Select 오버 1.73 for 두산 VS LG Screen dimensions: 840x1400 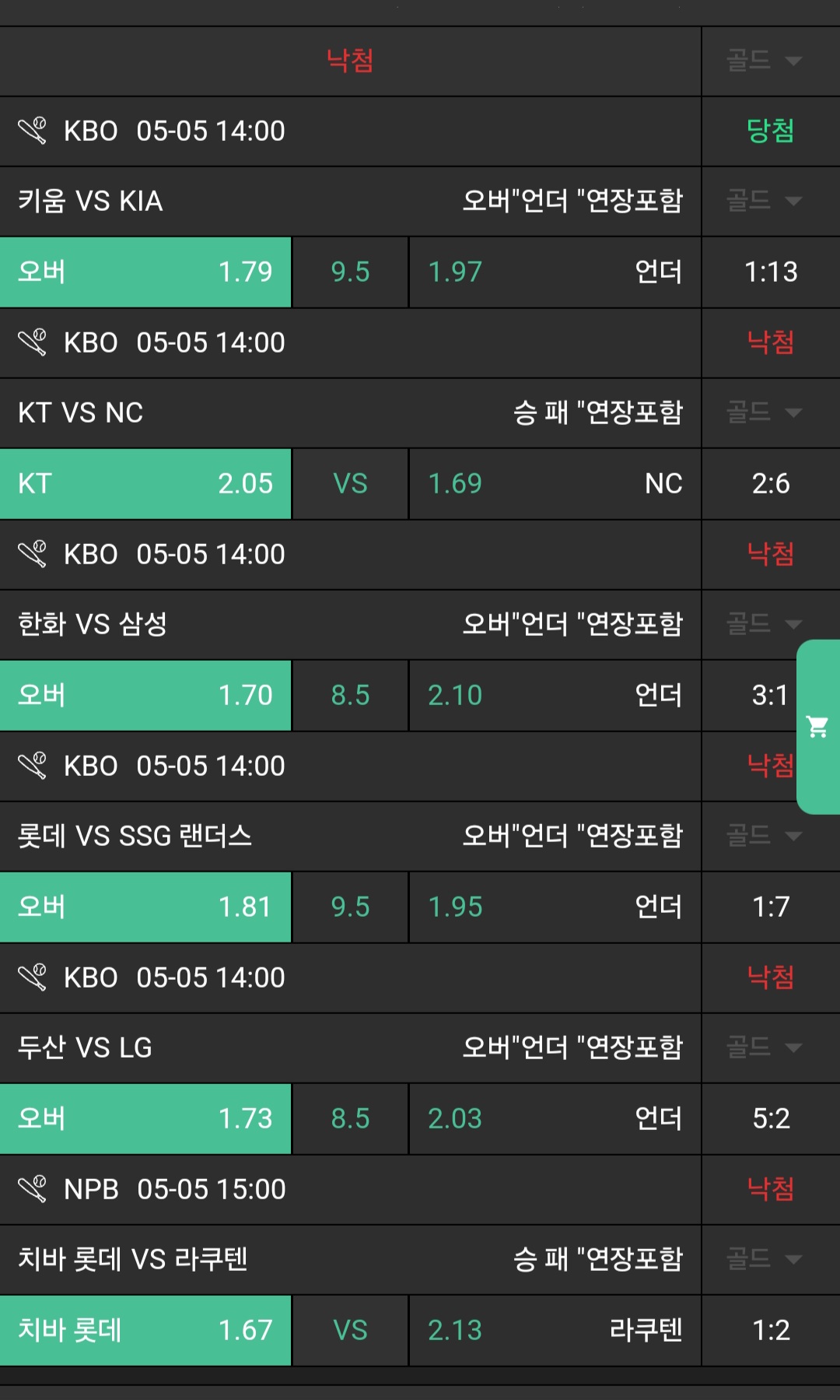coord(145,1118)
